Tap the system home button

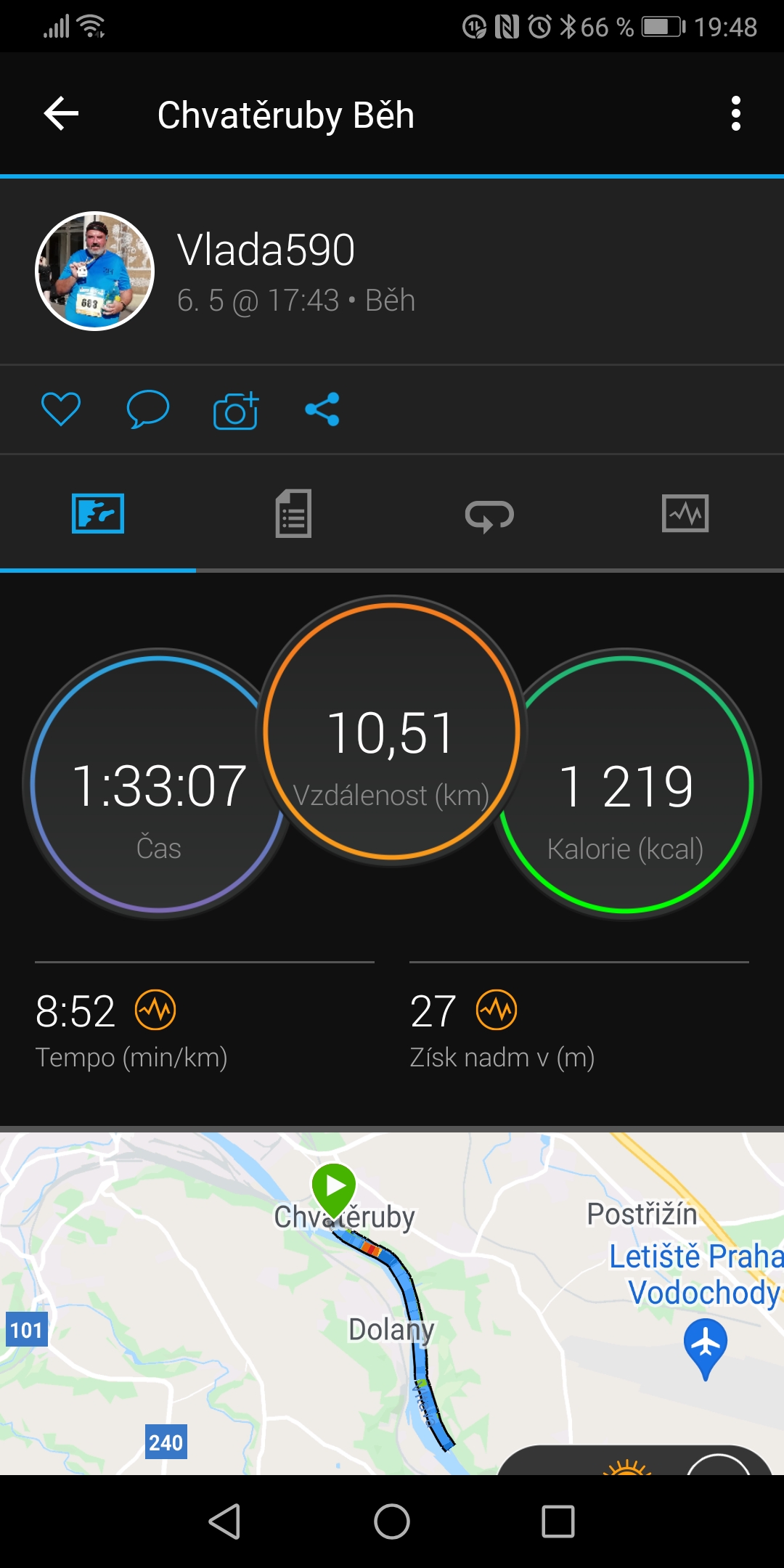[x=392, y=1522]
